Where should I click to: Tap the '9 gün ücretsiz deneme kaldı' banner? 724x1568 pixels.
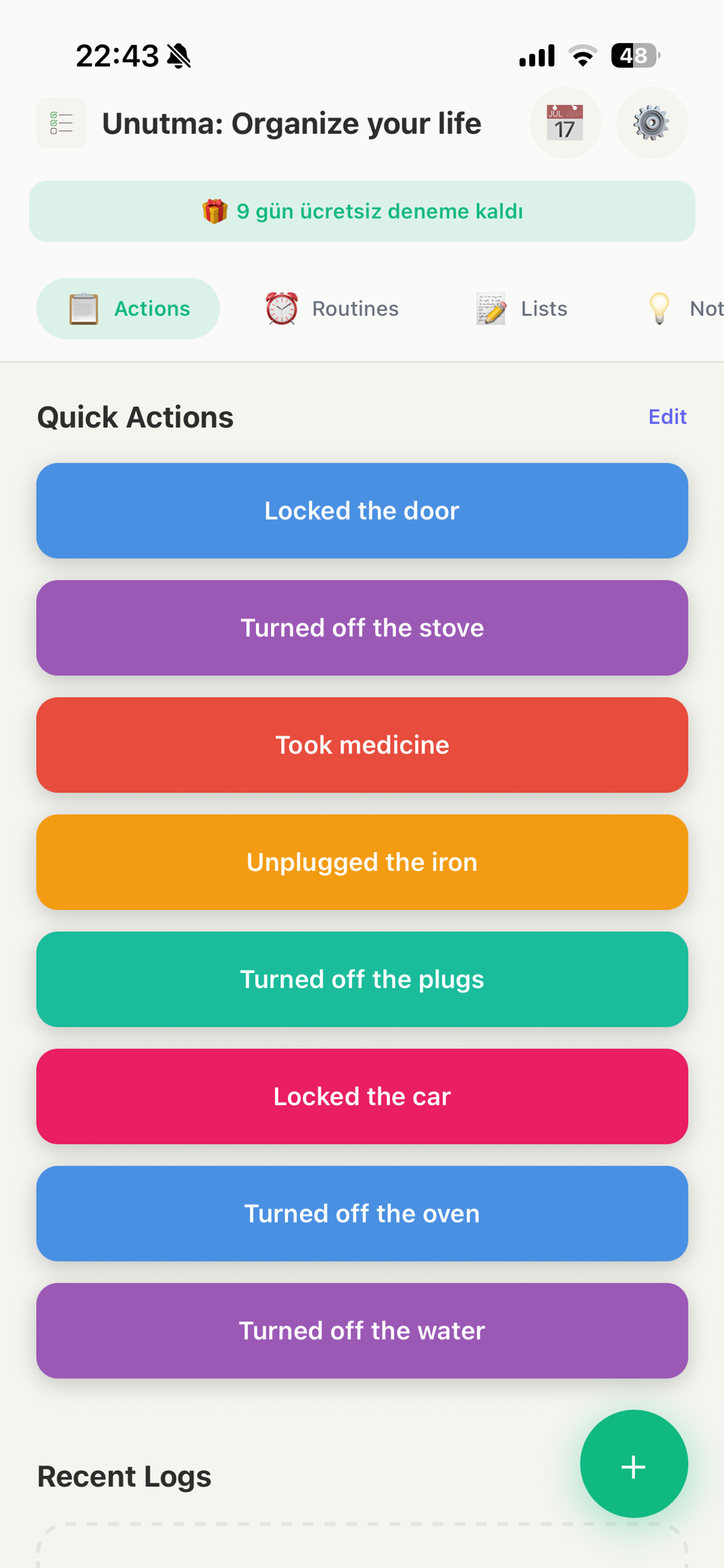361,211
